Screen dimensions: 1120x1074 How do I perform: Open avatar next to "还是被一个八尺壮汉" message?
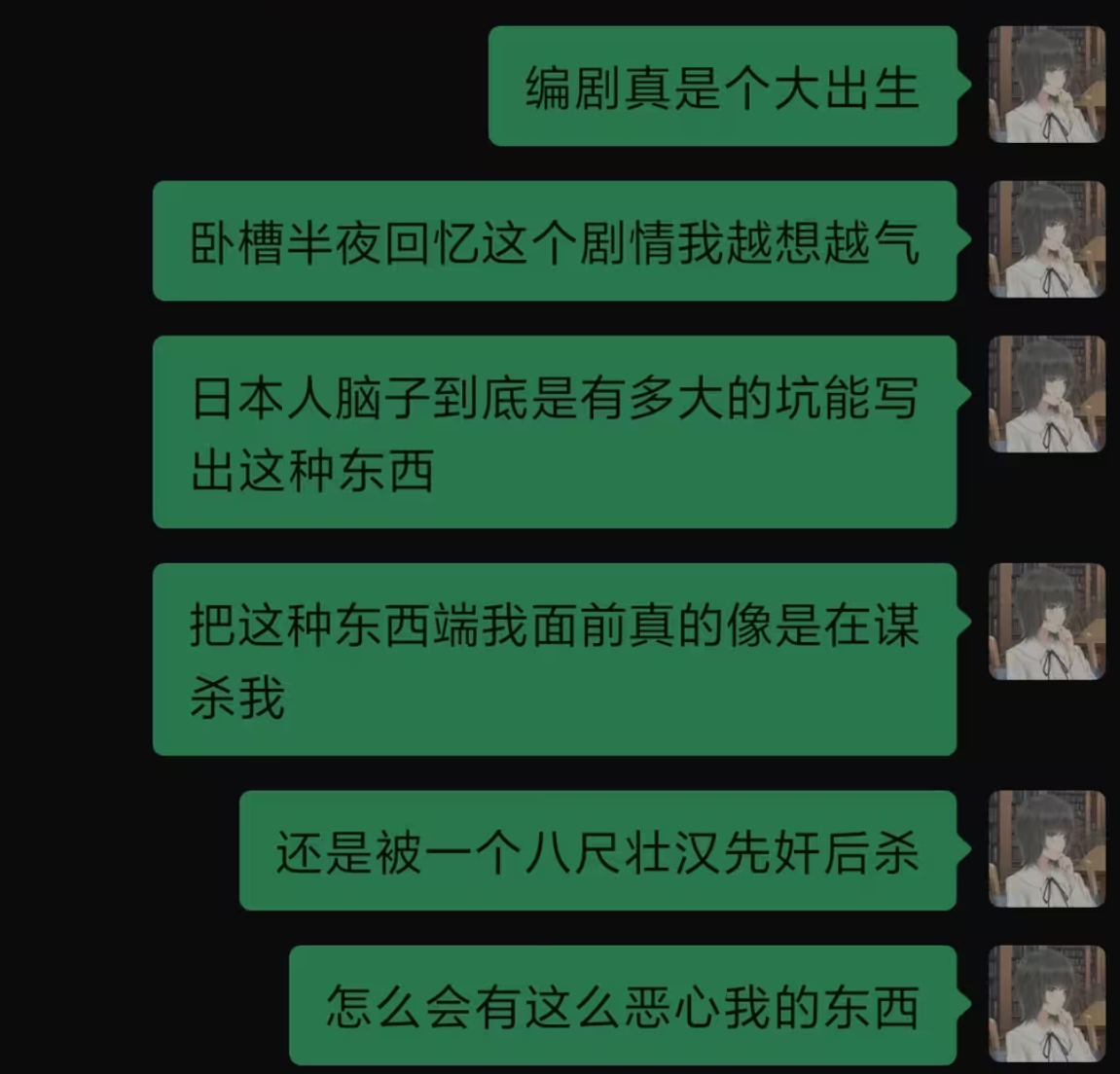[1046, 849]
